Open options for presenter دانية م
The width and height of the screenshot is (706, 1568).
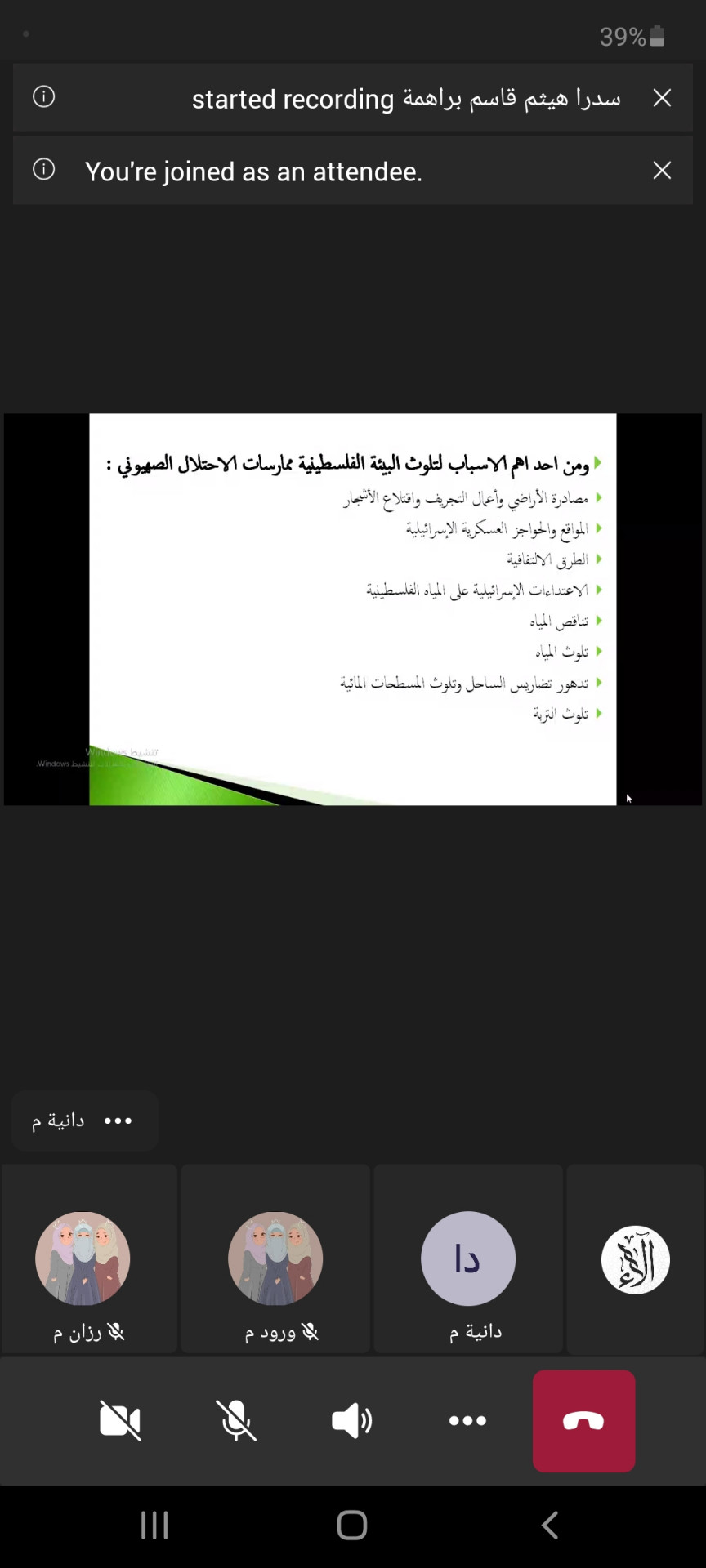point(118,1120)
